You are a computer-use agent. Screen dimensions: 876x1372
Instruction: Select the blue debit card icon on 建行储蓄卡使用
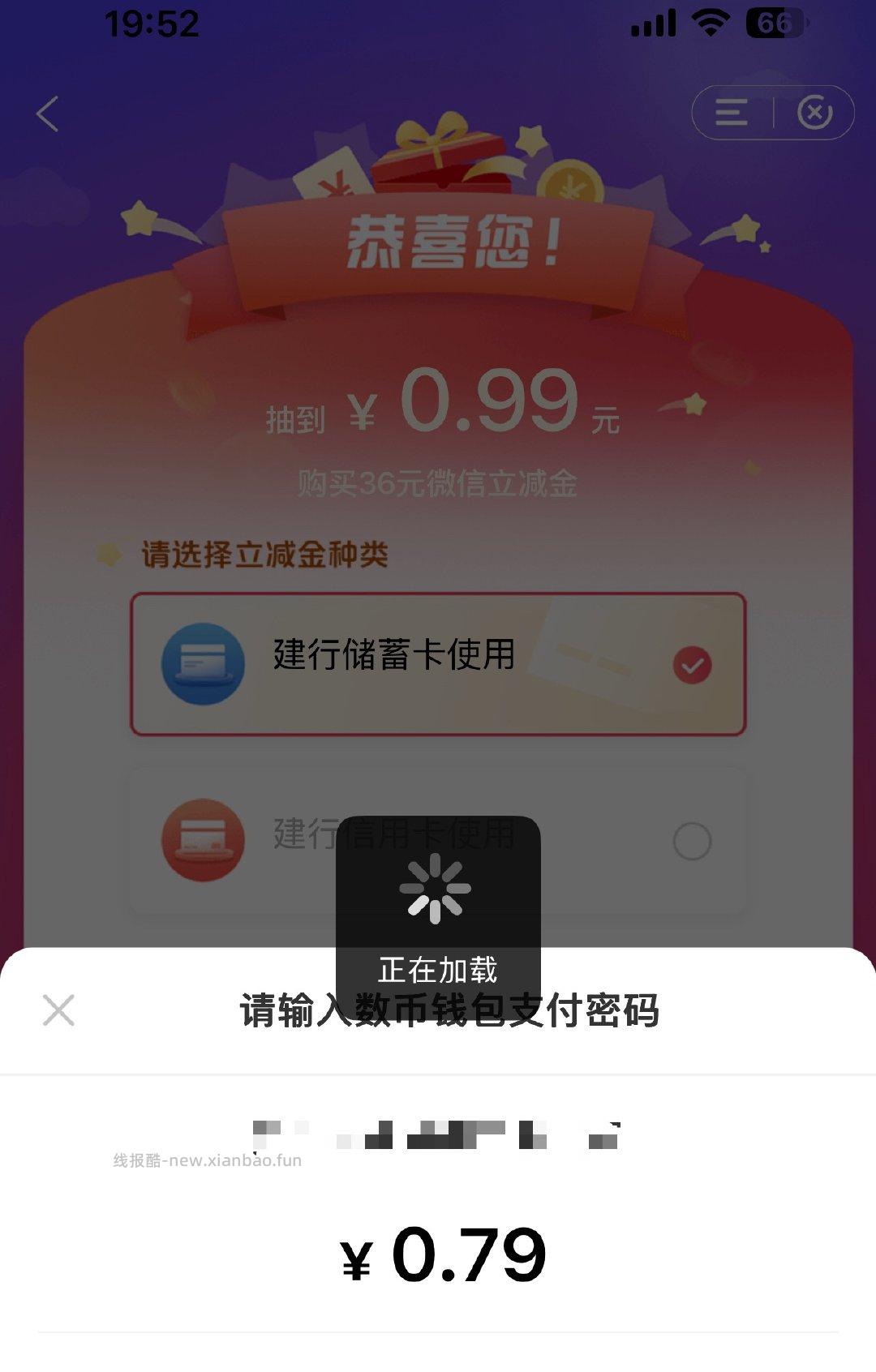[x=201, y=662]
